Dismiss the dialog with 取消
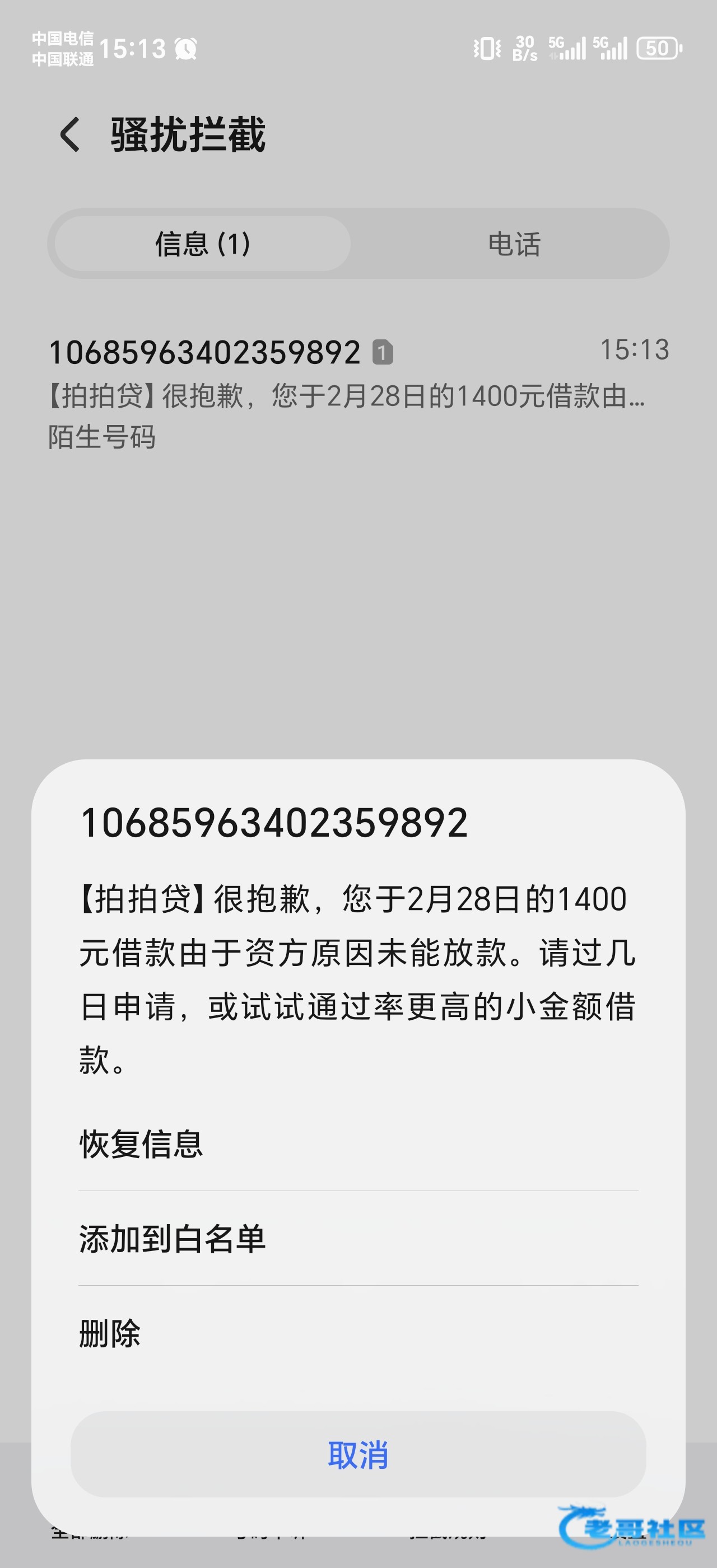The height and width of the screenshot is (1568, 717). click(x=358, y=1454)
